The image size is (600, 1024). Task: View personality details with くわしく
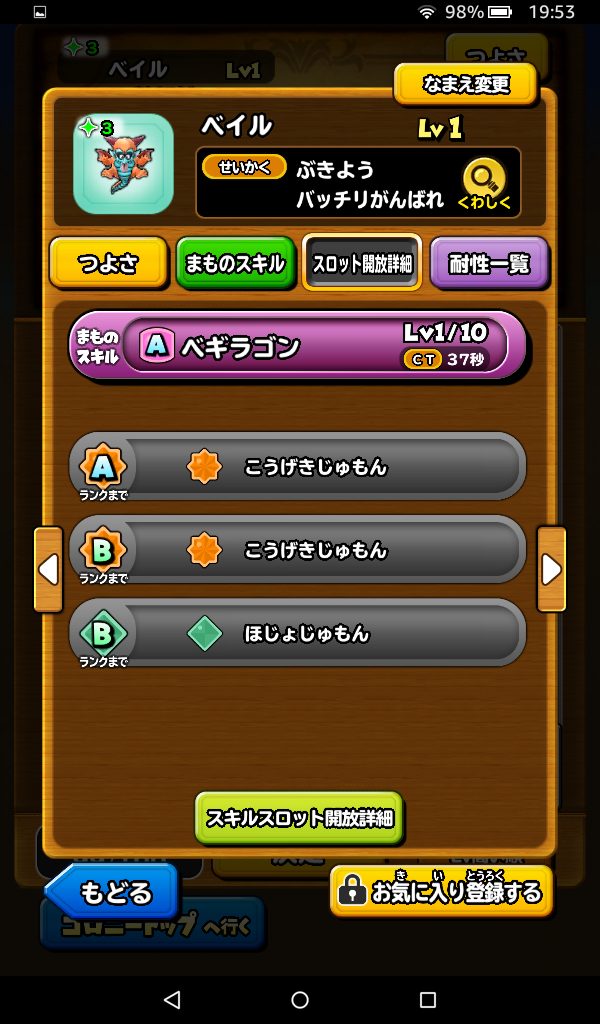pos(484,183)
